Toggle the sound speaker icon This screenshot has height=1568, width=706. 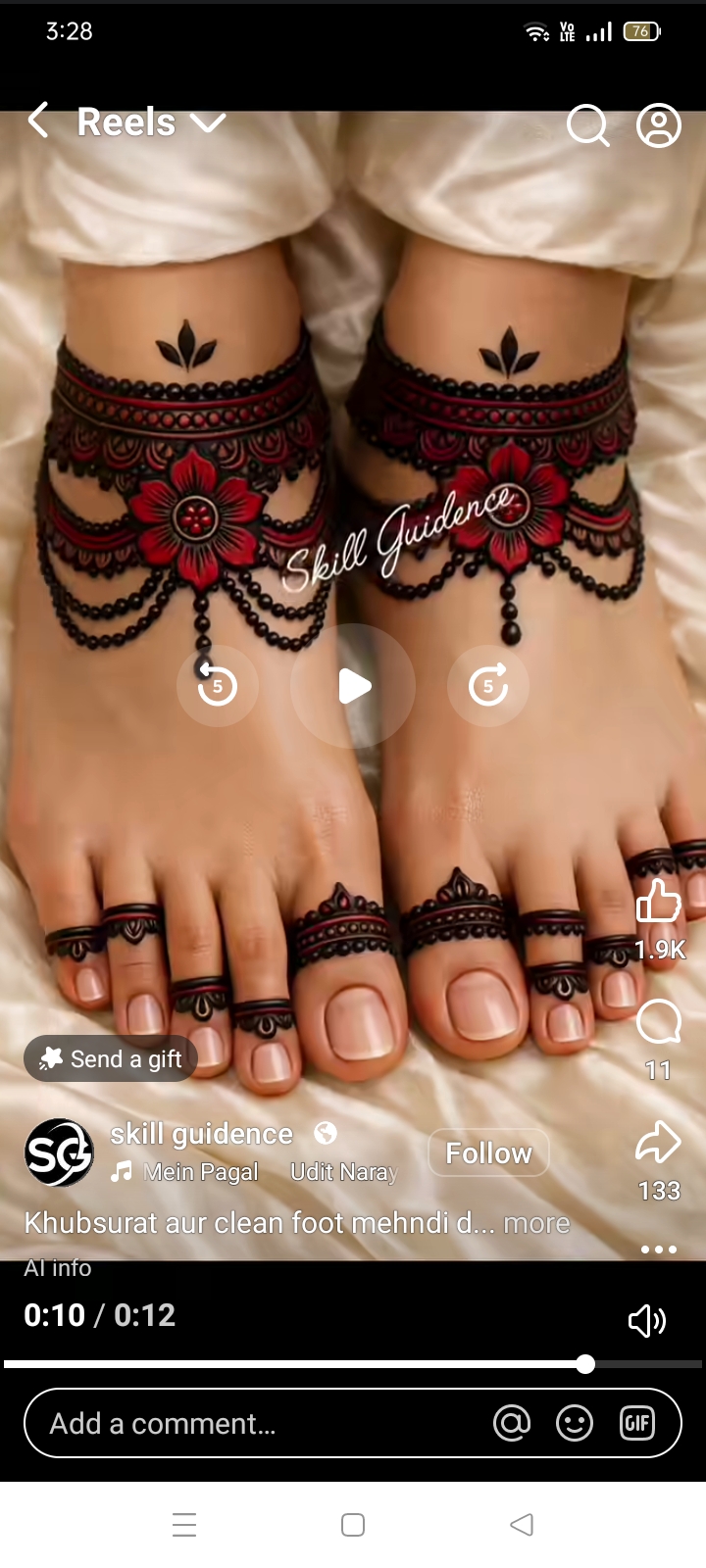pos(647,1320)
